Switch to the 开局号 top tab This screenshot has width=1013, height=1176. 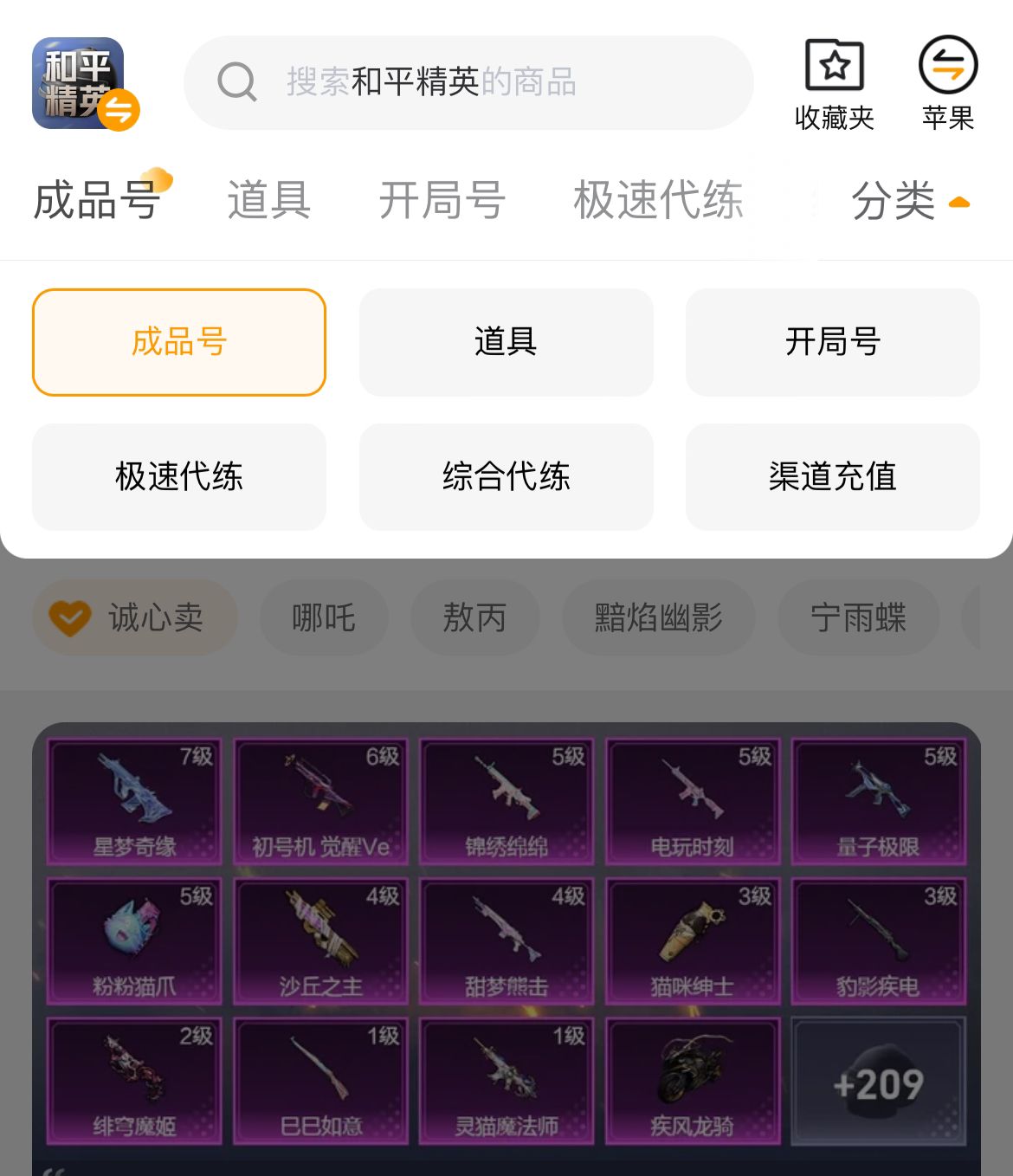[x=442, y=201]
